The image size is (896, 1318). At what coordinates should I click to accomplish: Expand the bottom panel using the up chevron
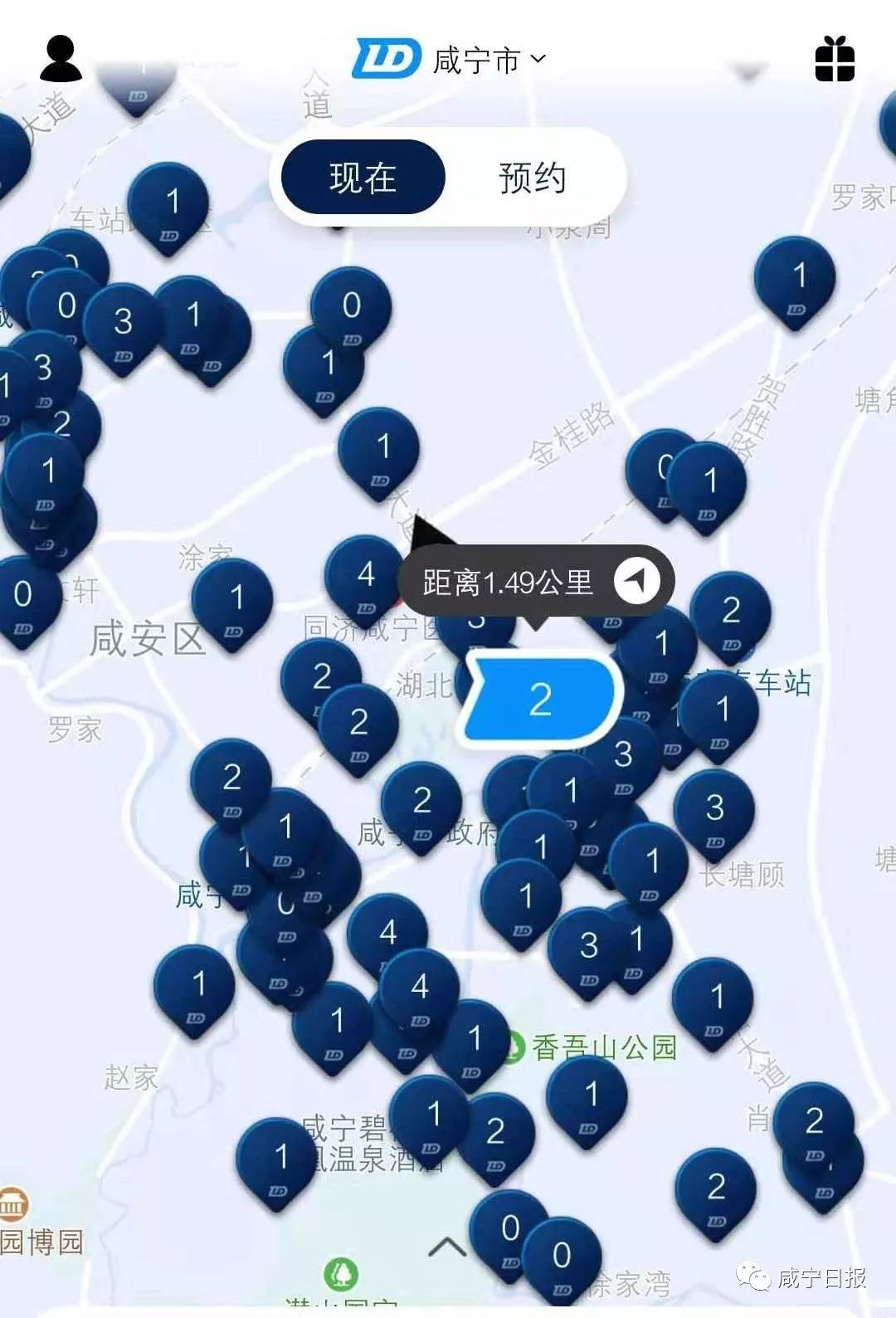(x=448, y=1245)
